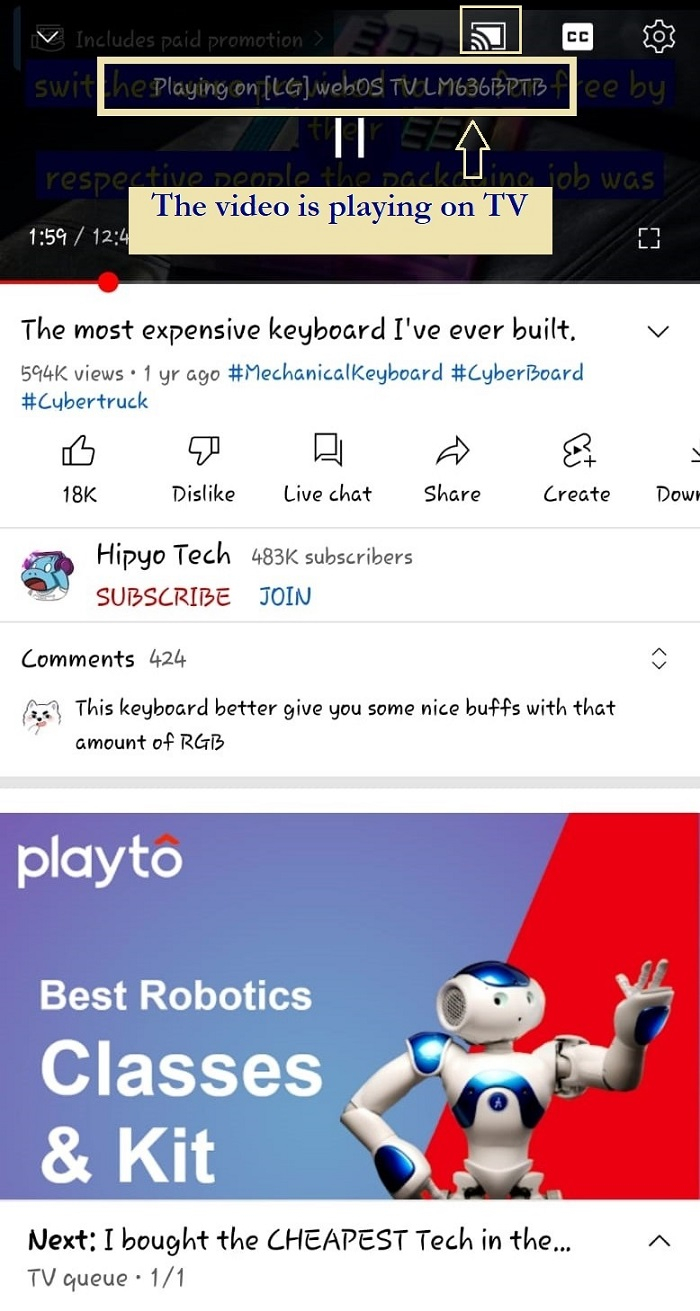Pause the video playback
The height and width of the screenshot is (1311, 700).
[350, 138]
